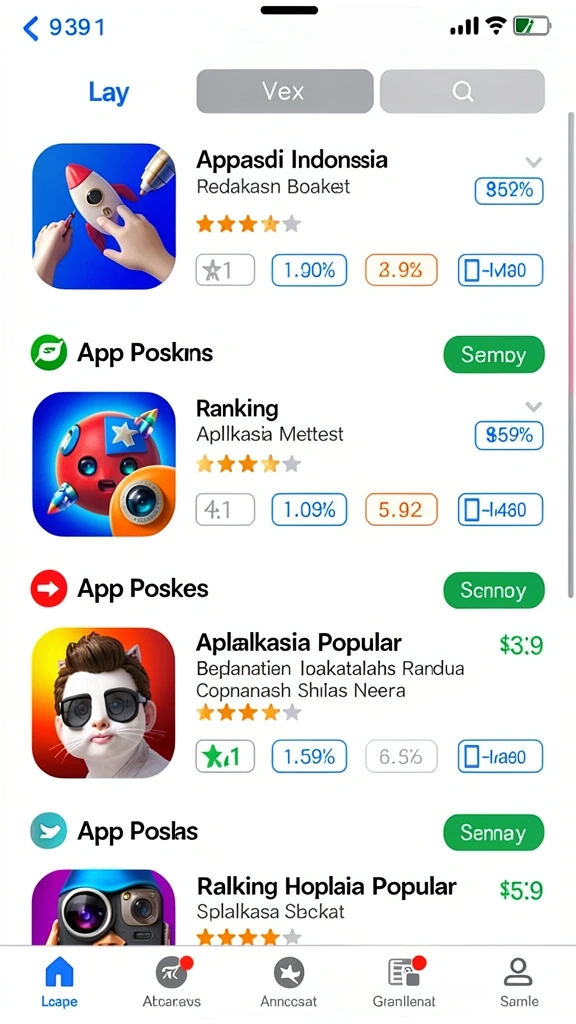Open the Aplalkasia Popular app card
This screenshot has height=1024, width=576.
[x=288, y=703]
